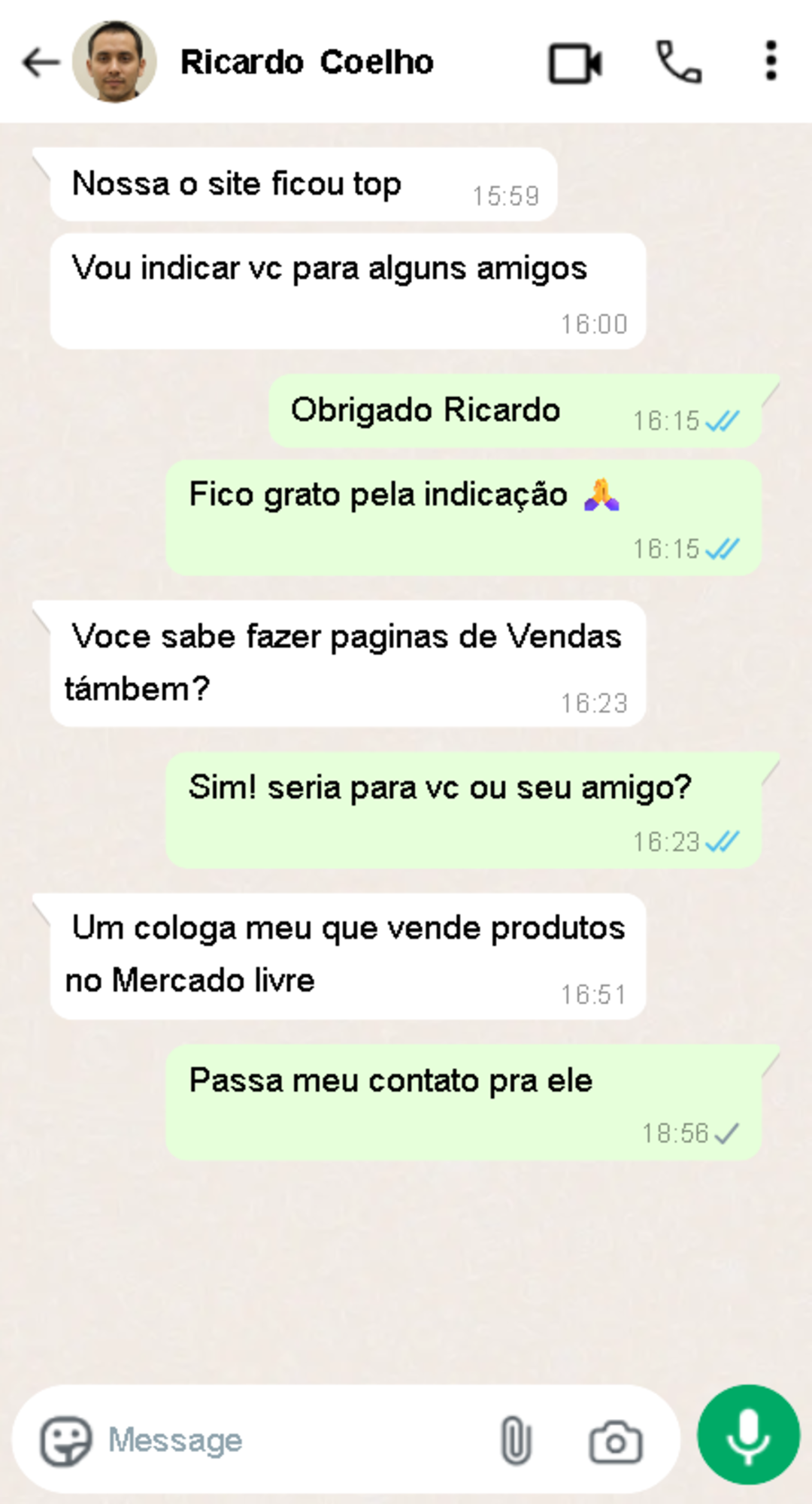The image size is (812, 1504).
Task: Tap the 'Nossa o site ficou top' message
Action: 237,182
